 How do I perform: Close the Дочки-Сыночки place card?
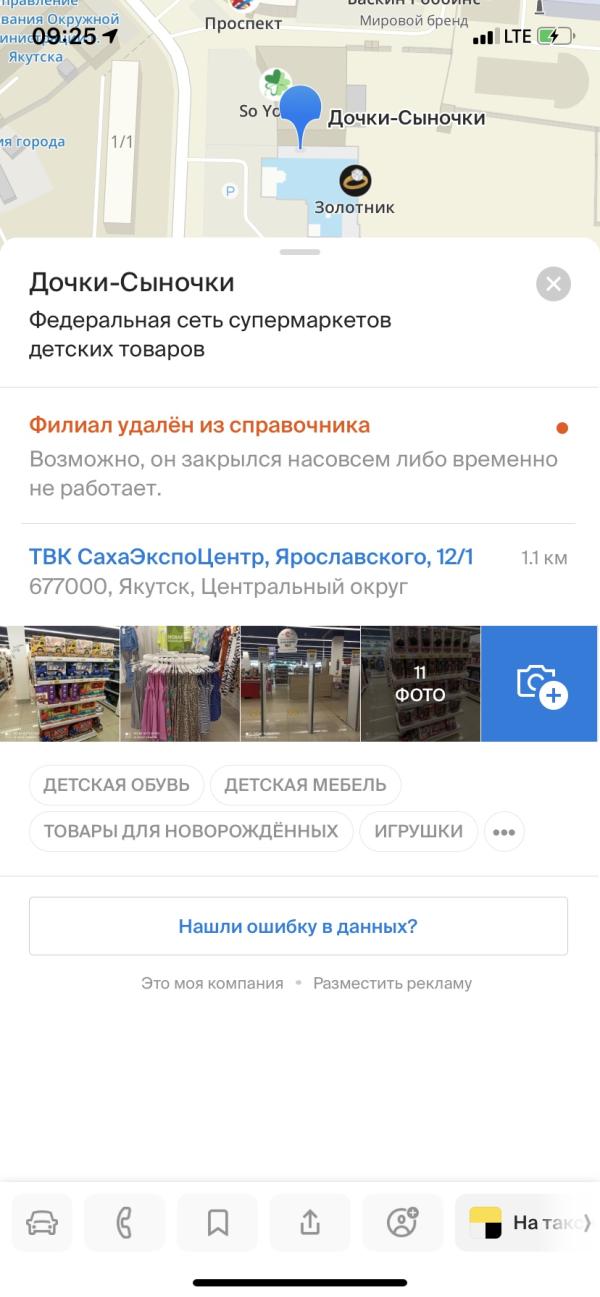pyautogui.click(x=553, y=284)
